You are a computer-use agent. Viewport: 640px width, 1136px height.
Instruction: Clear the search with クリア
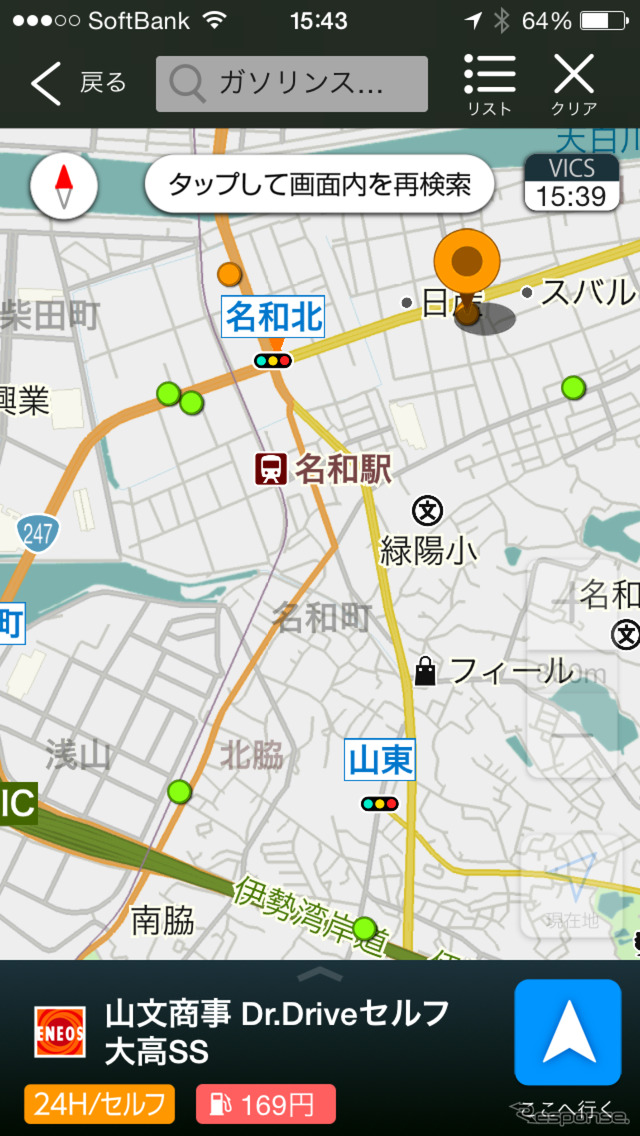(x=574, y=84)
